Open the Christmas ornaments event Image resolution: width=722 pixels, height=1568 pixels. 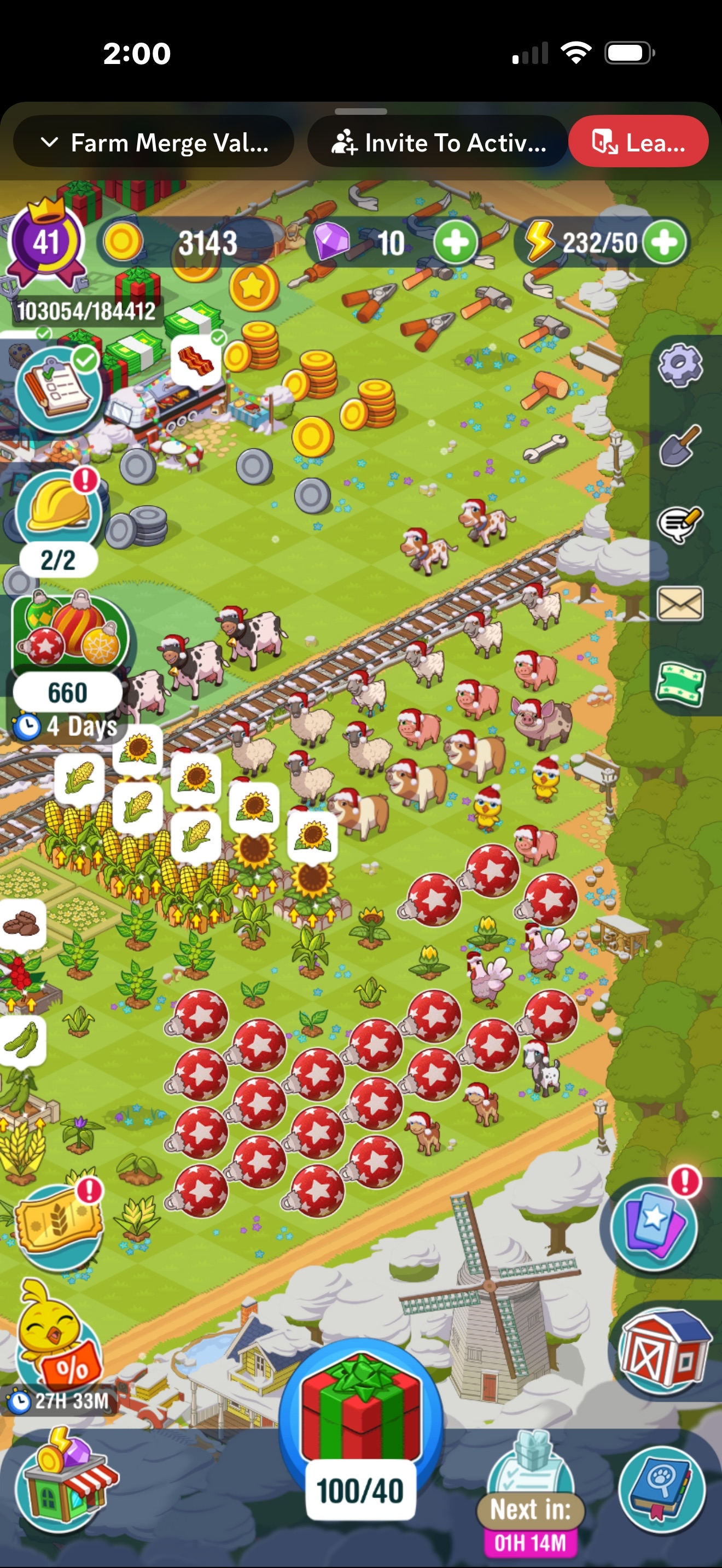pos(71,633)
